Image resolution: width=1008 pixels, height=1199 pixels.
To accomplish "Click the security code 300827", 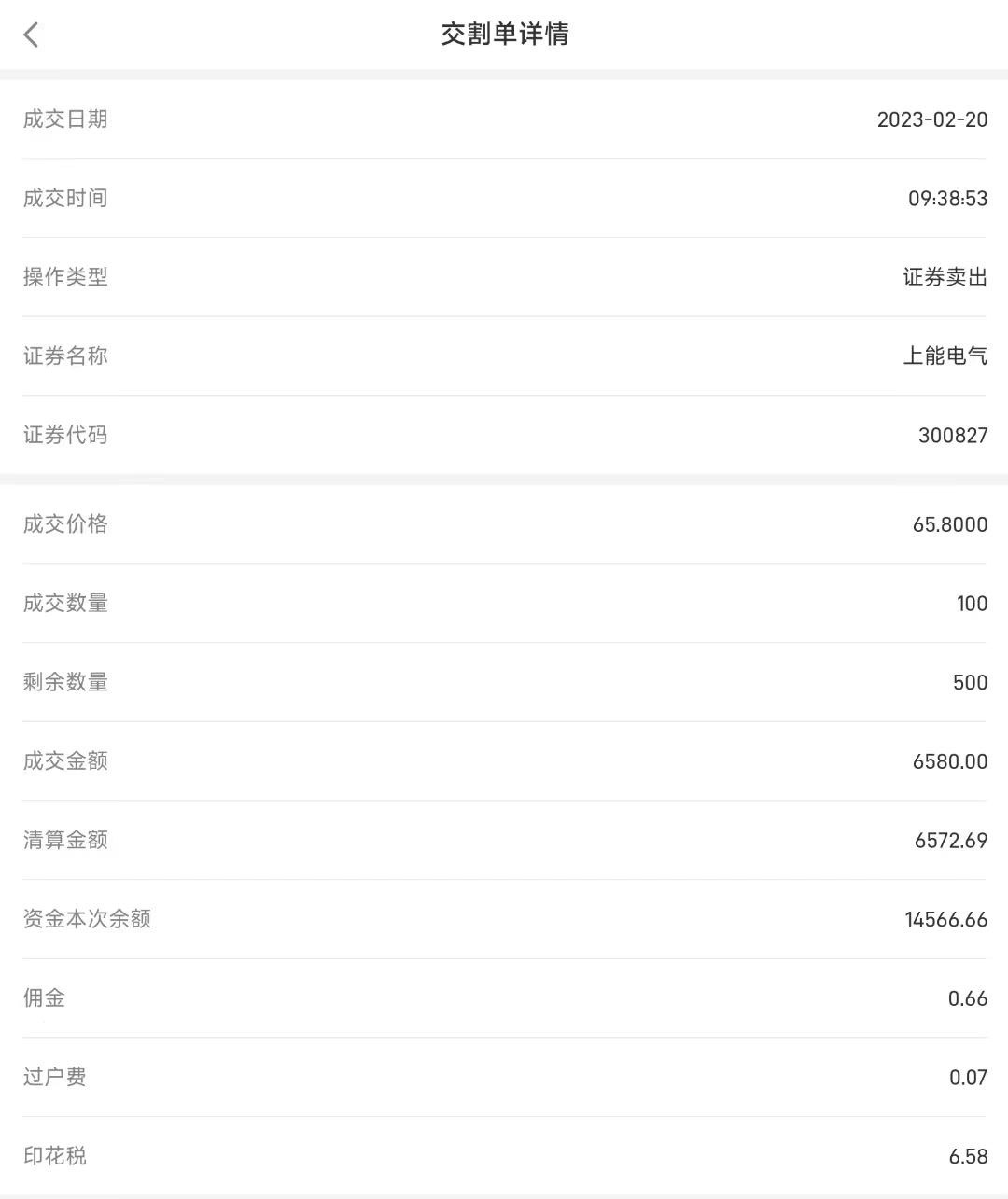I will (x=953, y=435).
